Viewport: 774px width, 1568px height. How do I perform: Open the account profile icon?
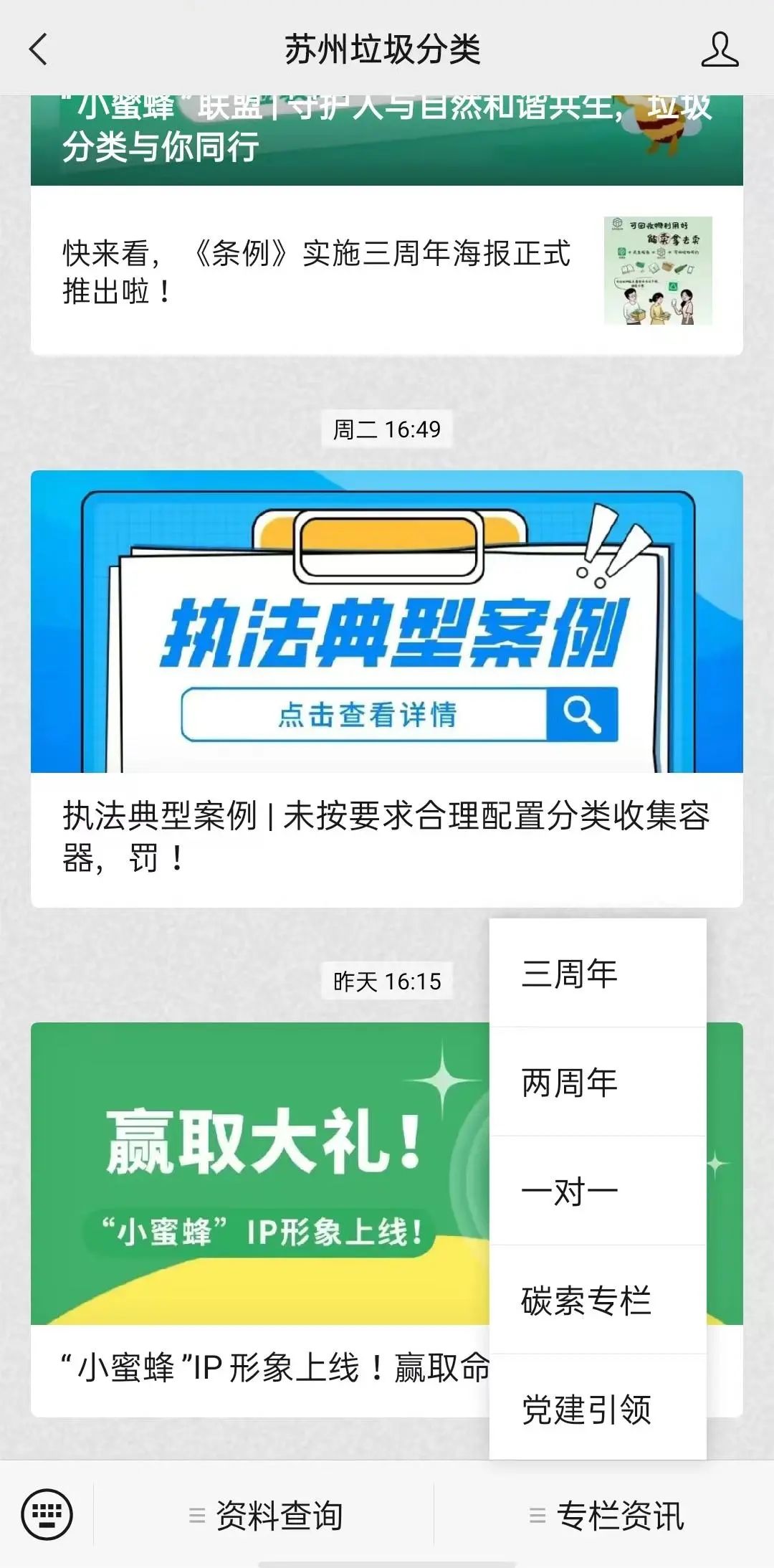719,49
